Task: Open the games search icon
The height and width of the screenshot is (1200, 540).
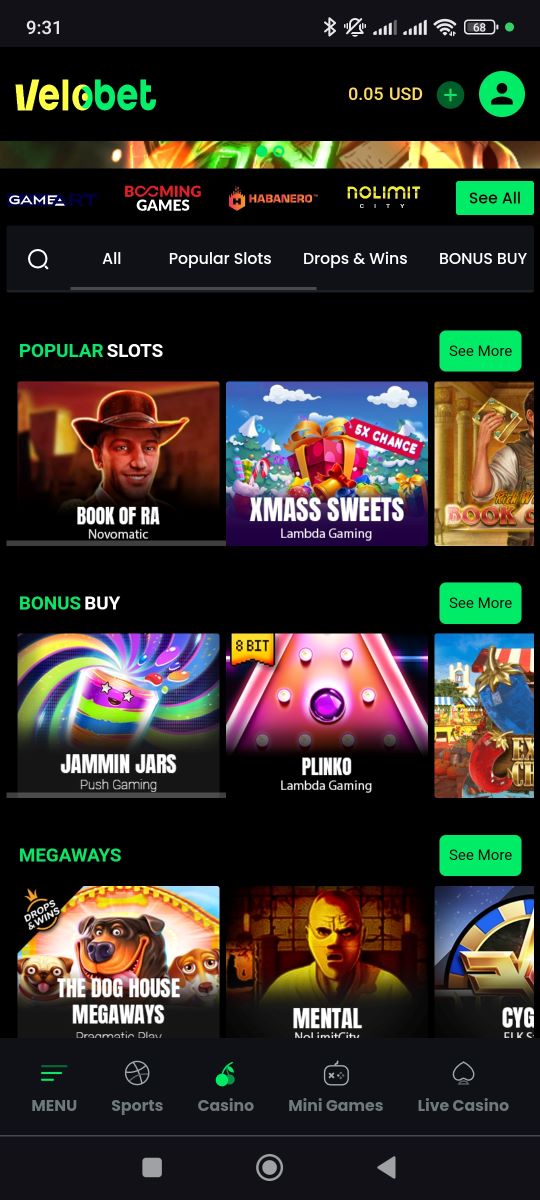Action: pos(38,259)
